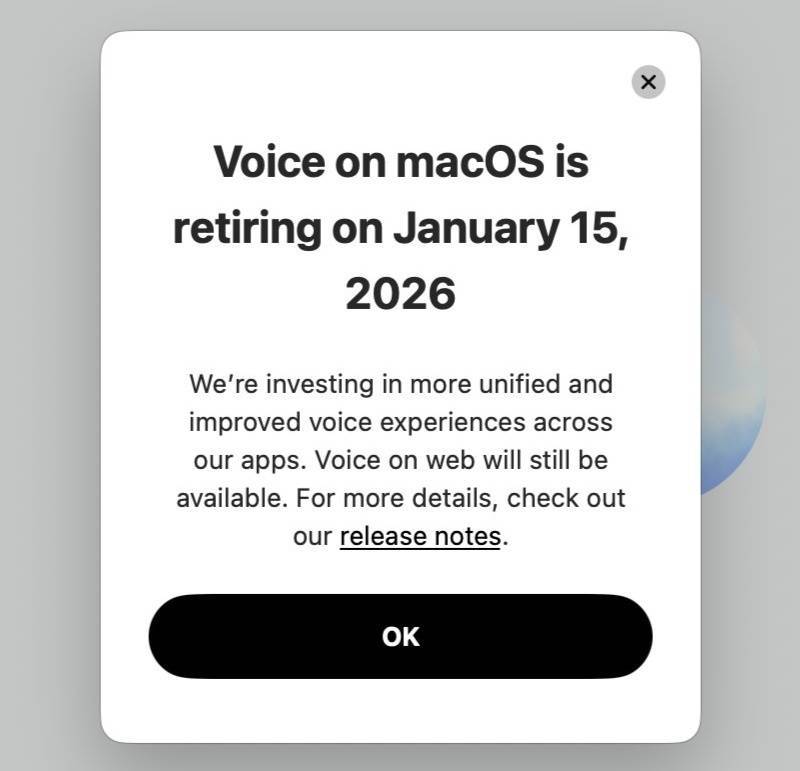Close the Voice retiring dialog
Image resolution: width=800 pixels, height=771 pixels.
(x=648, y=82)
